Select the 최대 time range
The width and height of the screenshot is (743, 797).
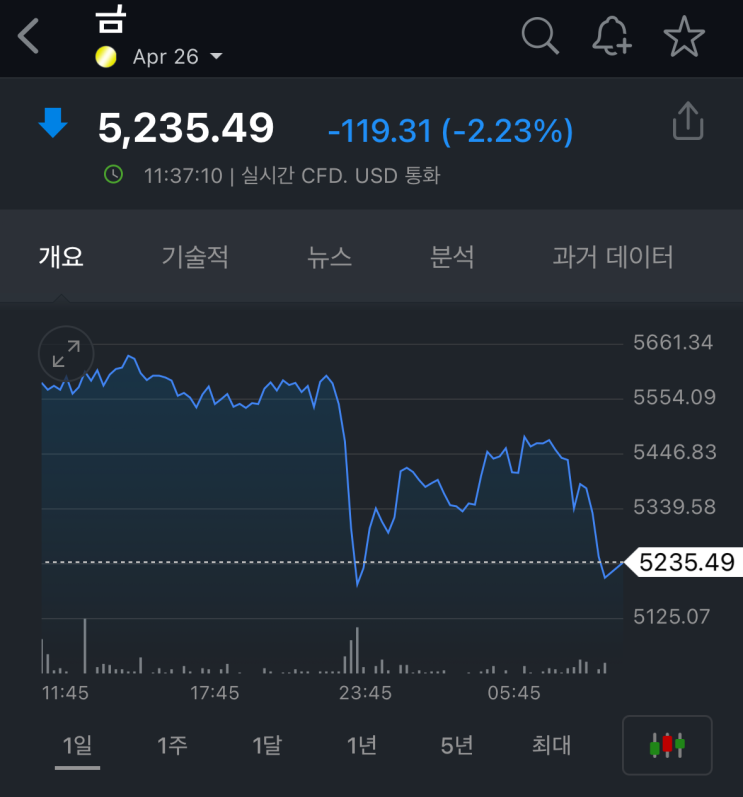tap(550, 745)
